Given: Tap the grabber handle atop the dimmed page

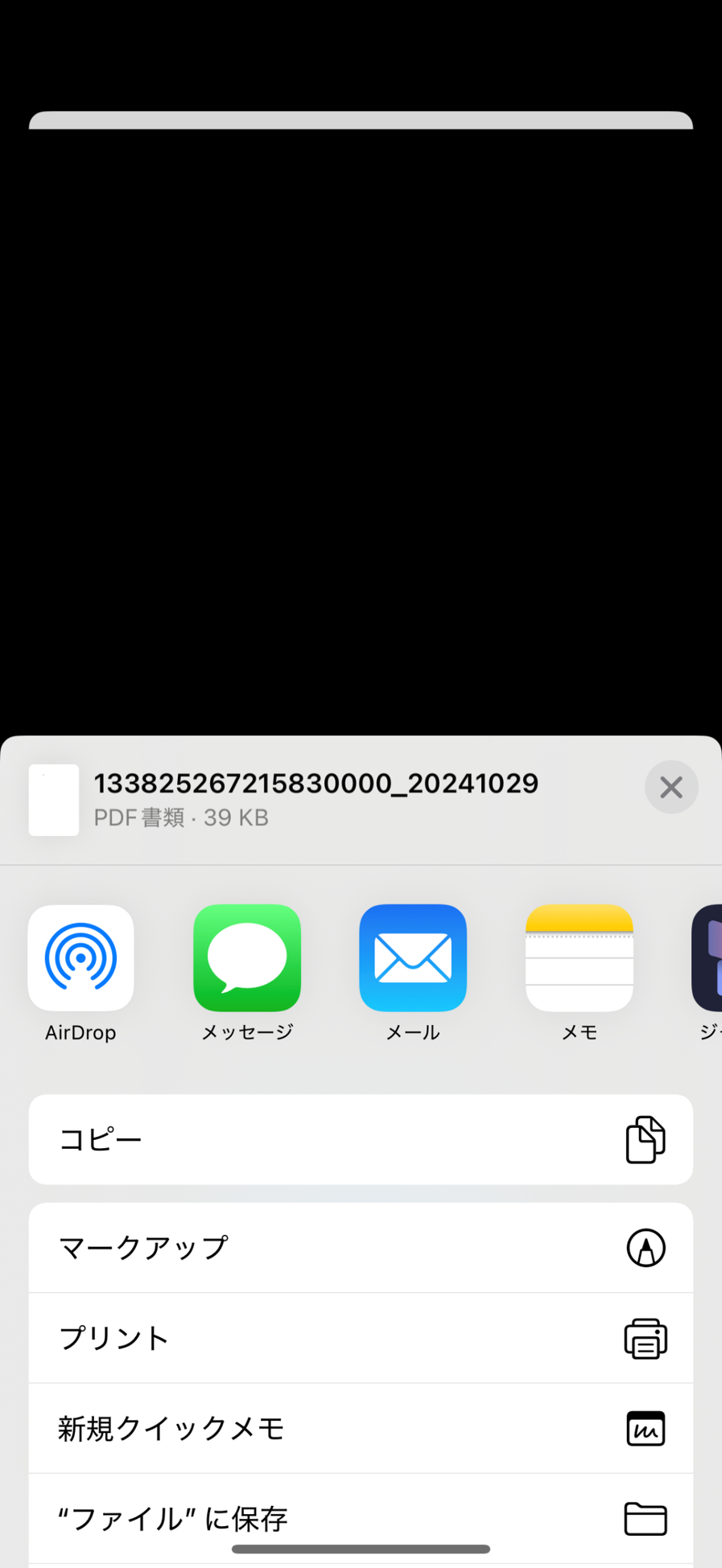Looking at the screenshot, I should pos(361,121).
